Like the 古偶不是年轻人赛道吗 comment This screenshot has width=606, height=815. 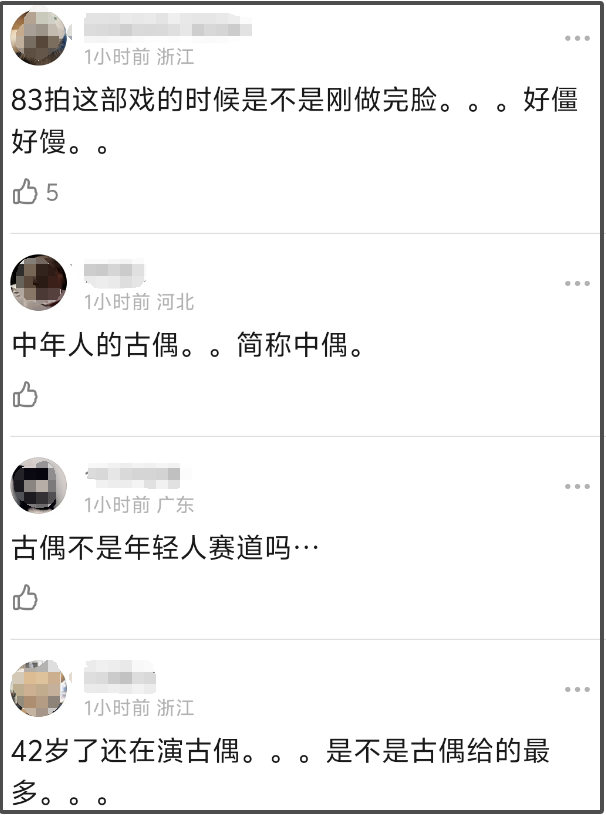pyautogui.click(x=26, y=598)
